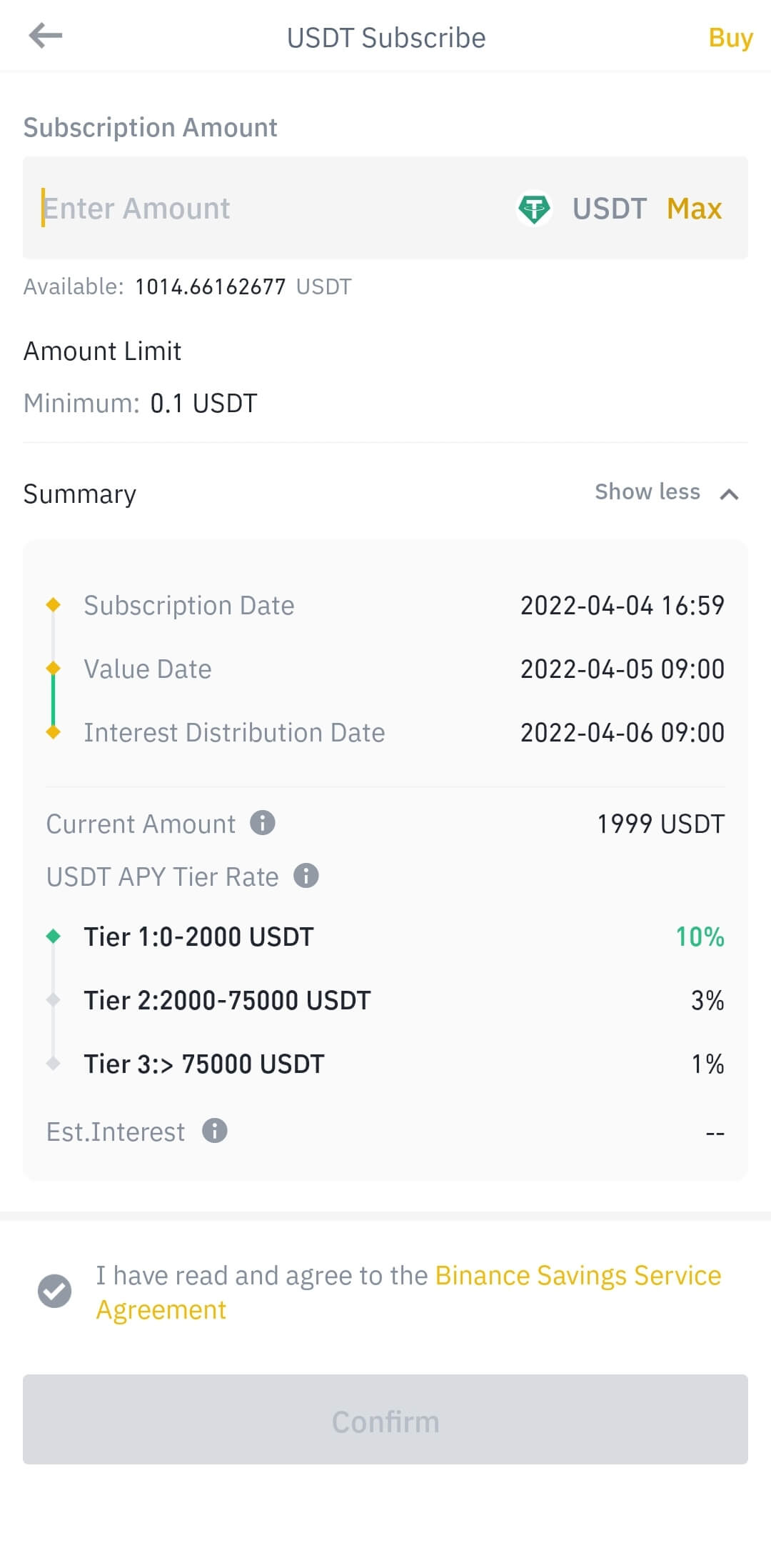Collapse the summary with Show less

coord(665,492)
